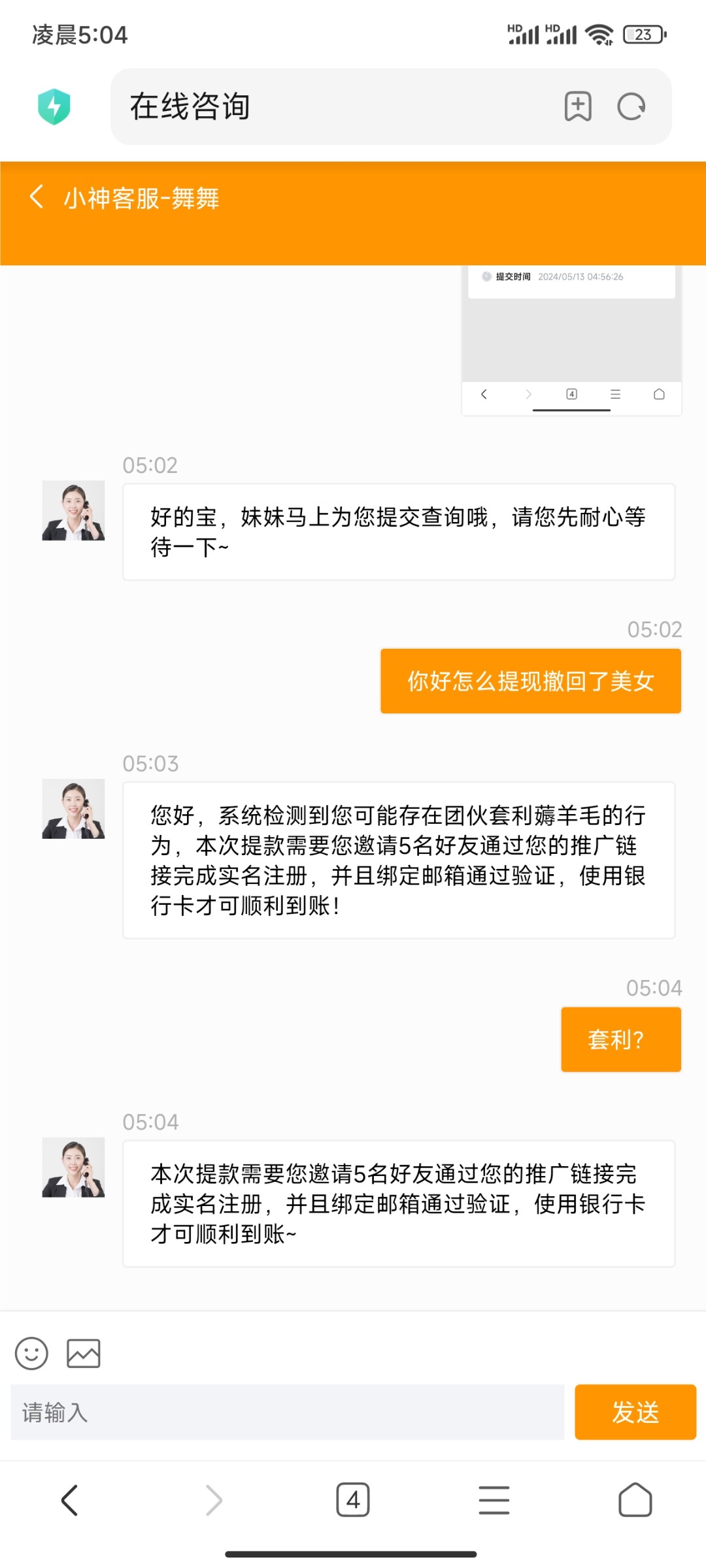Open the browser menu
The width and height of the screenshot is (706, 1568).
[x=494, y=1500]
